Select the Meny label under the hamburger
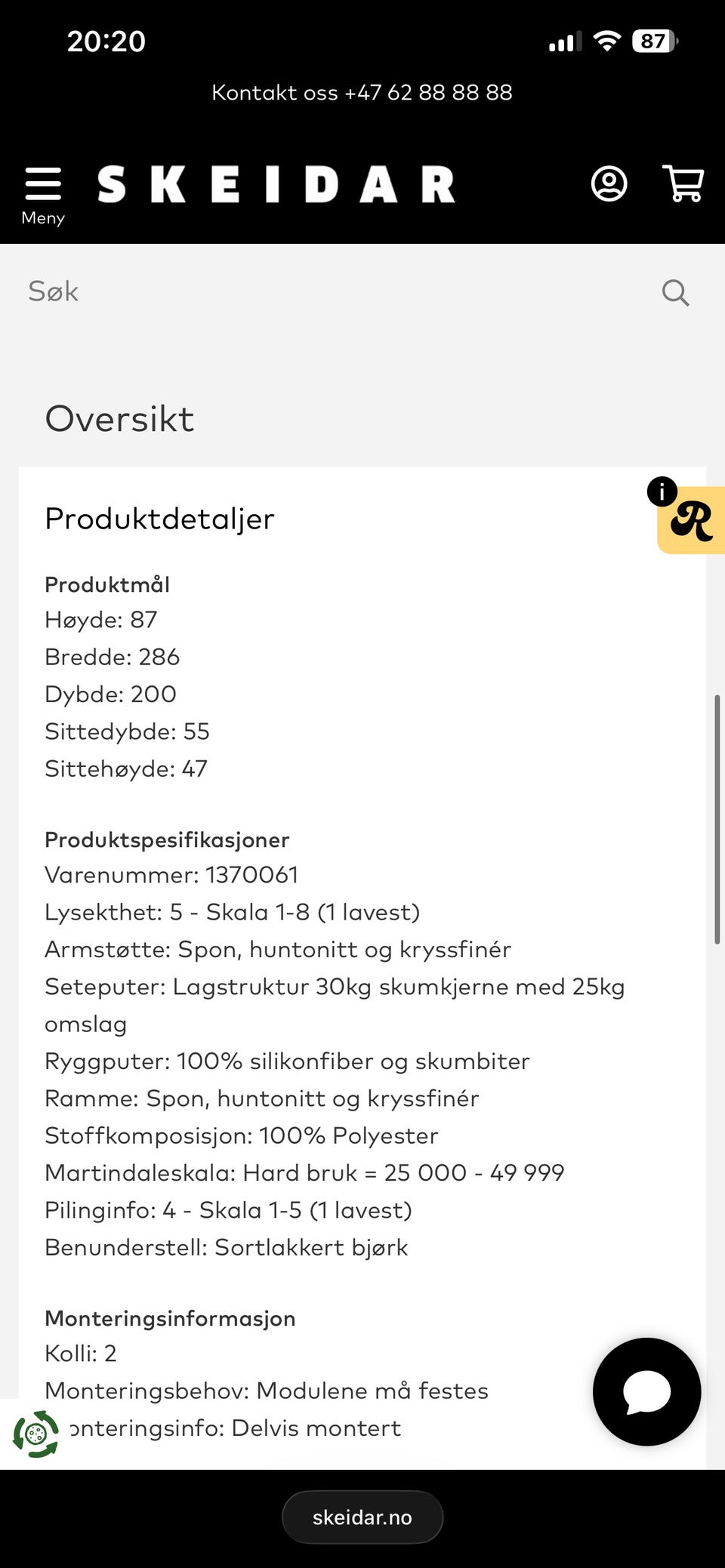The image size is (725, 1568). [42, 217]
